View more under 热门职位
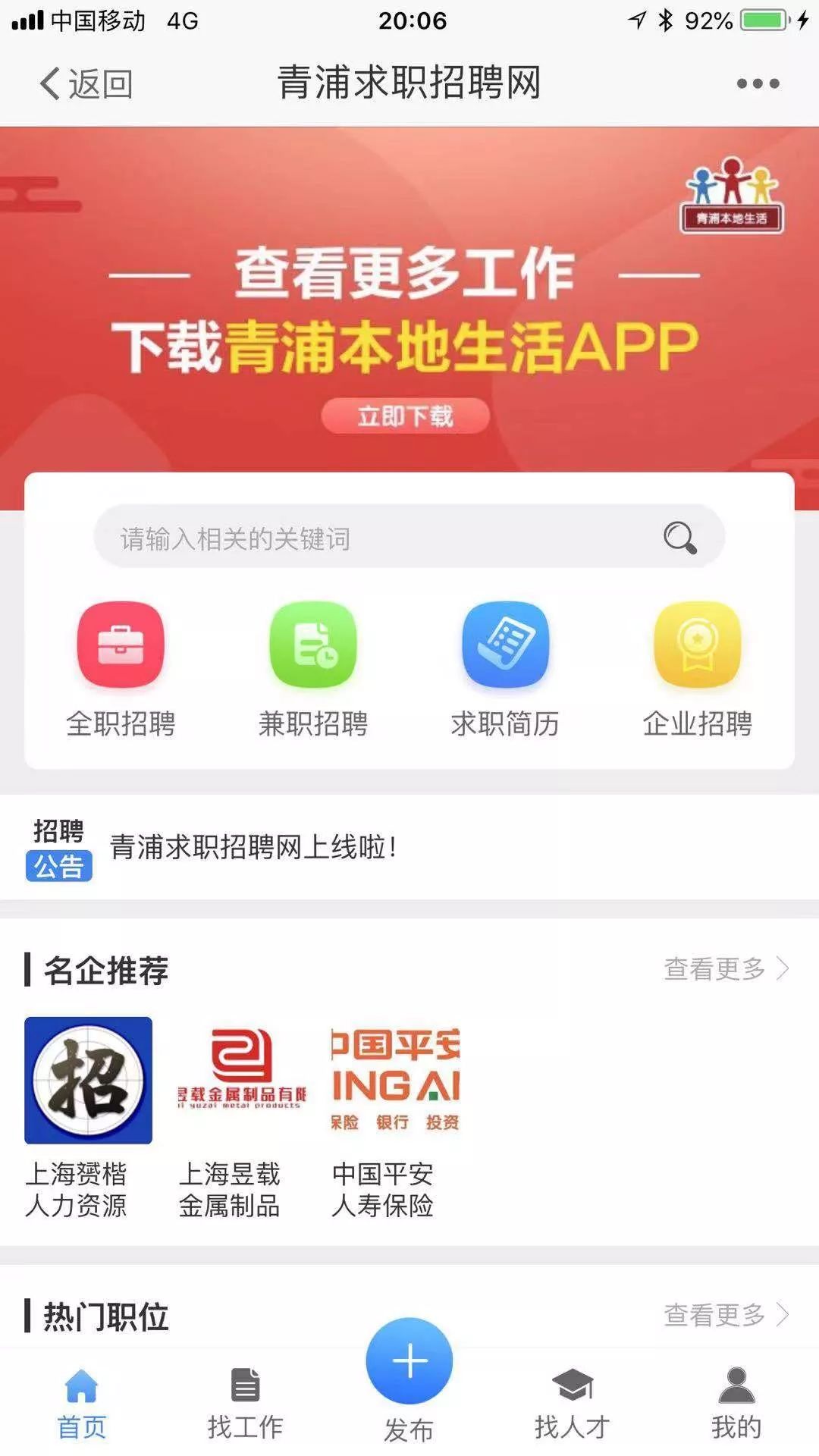 (x=726, y=1314)
